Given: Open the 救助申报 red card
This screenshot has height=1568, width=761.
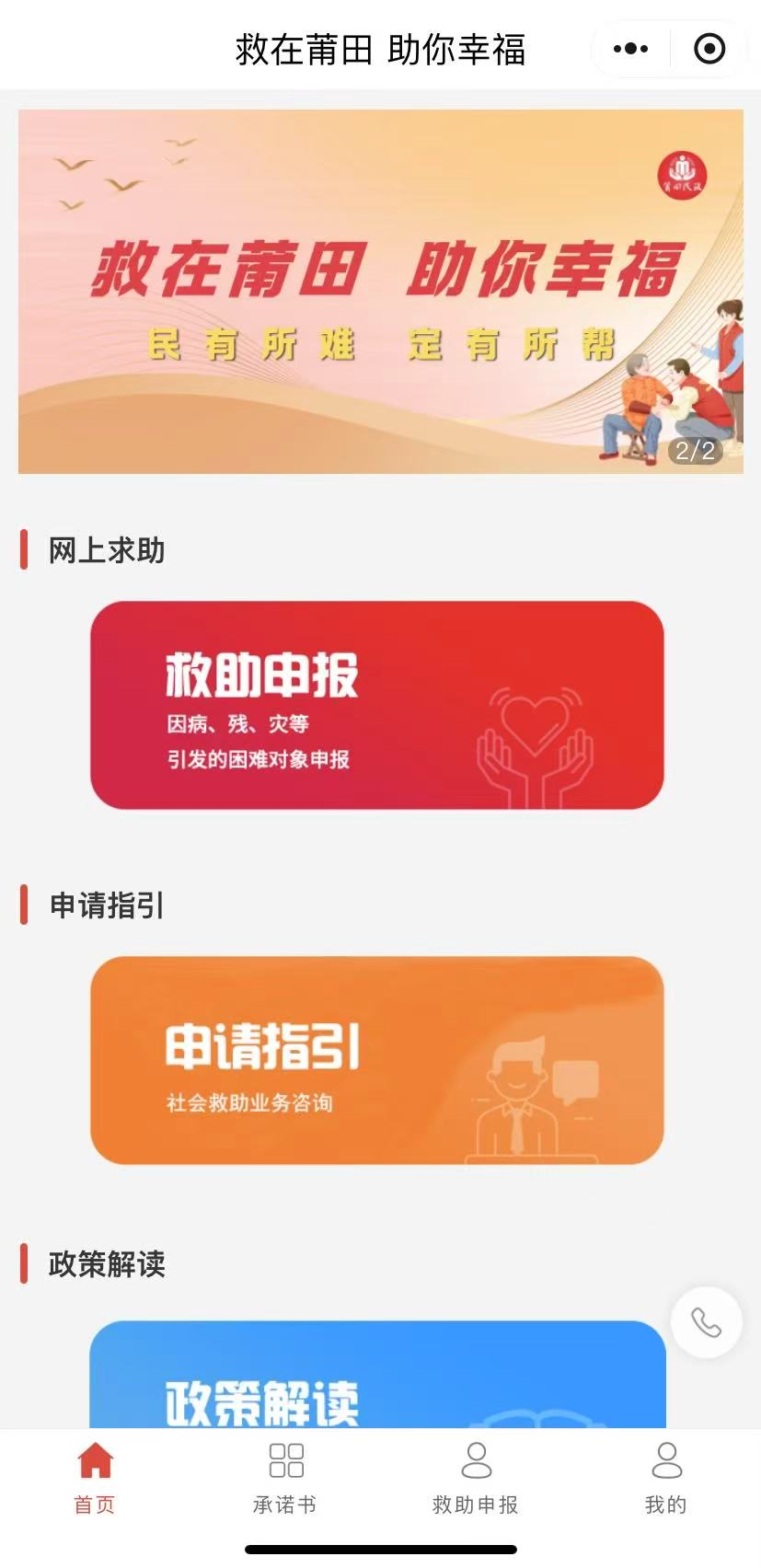Looking at the screenshot, I should click(376, 705).
